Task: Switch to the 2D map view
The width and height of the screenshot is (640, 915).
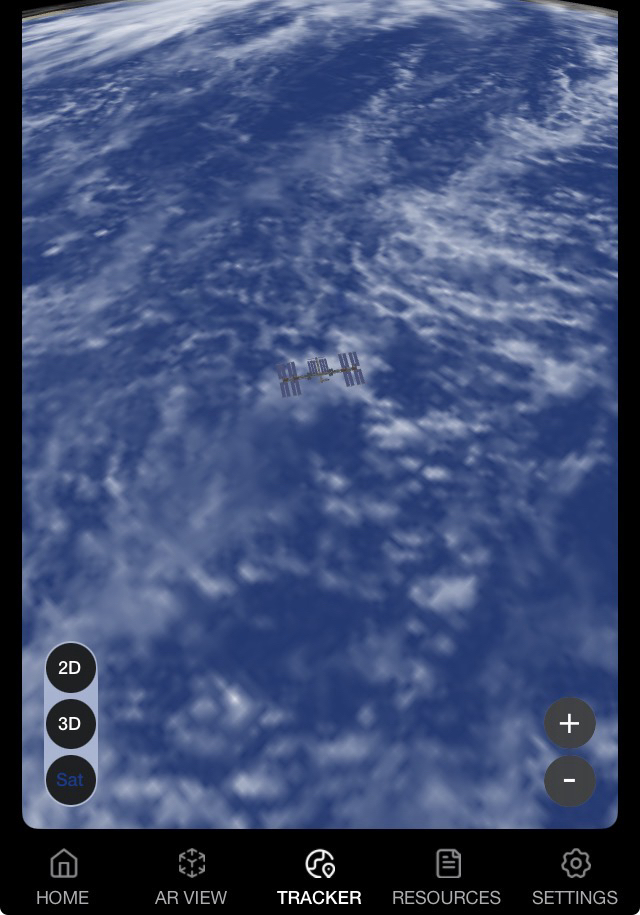Action: pyautogui.click(x=70, y=668)
